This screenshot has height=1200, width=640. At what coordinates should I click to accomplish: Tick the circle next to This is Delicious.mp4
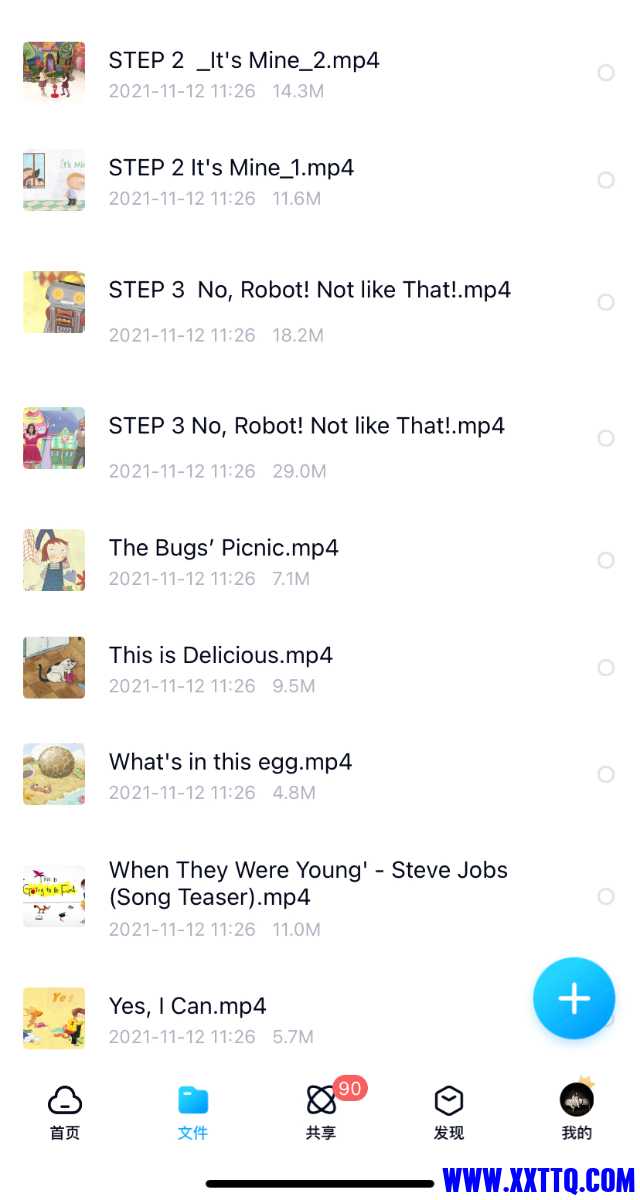[x=606, y=667]
